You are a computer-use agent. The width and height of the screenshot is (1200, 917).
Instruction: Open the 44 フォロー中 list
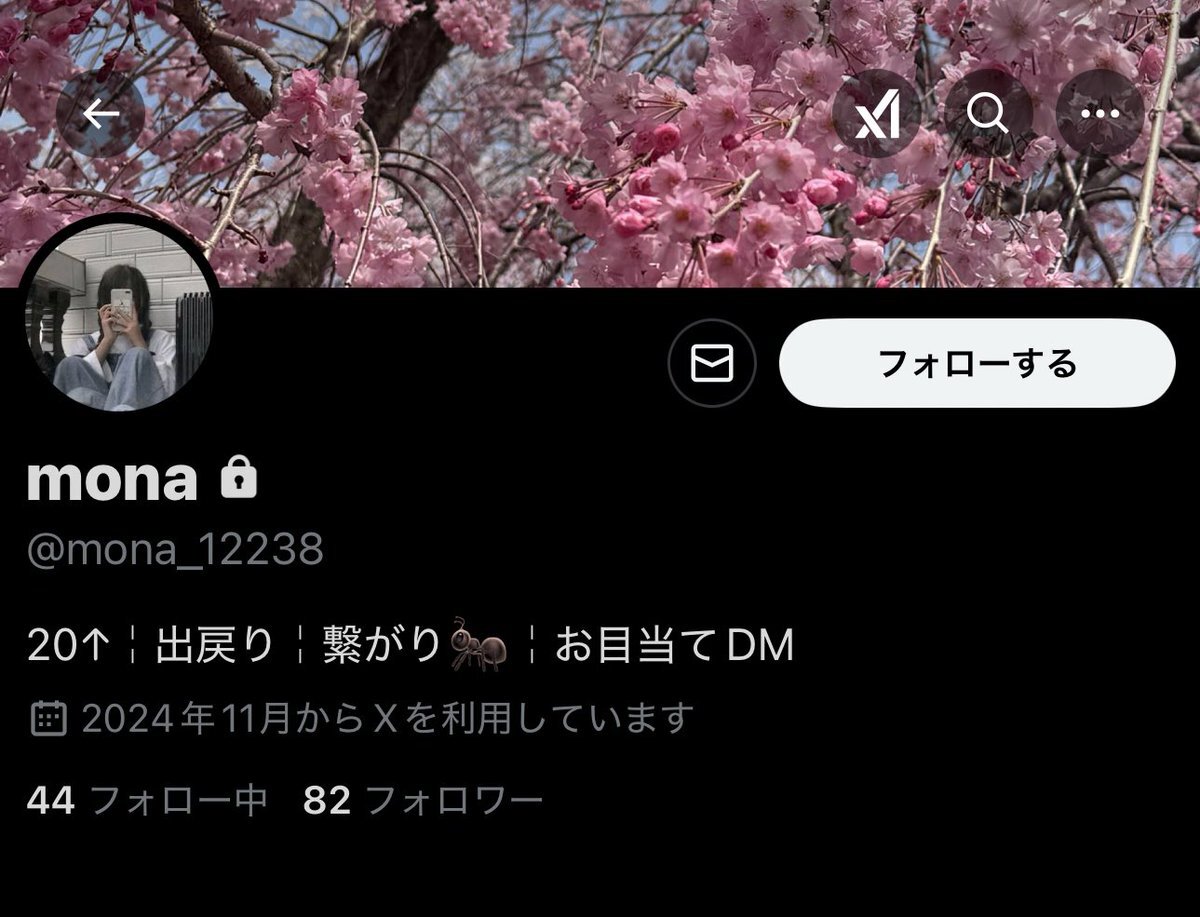pos(146,800)
